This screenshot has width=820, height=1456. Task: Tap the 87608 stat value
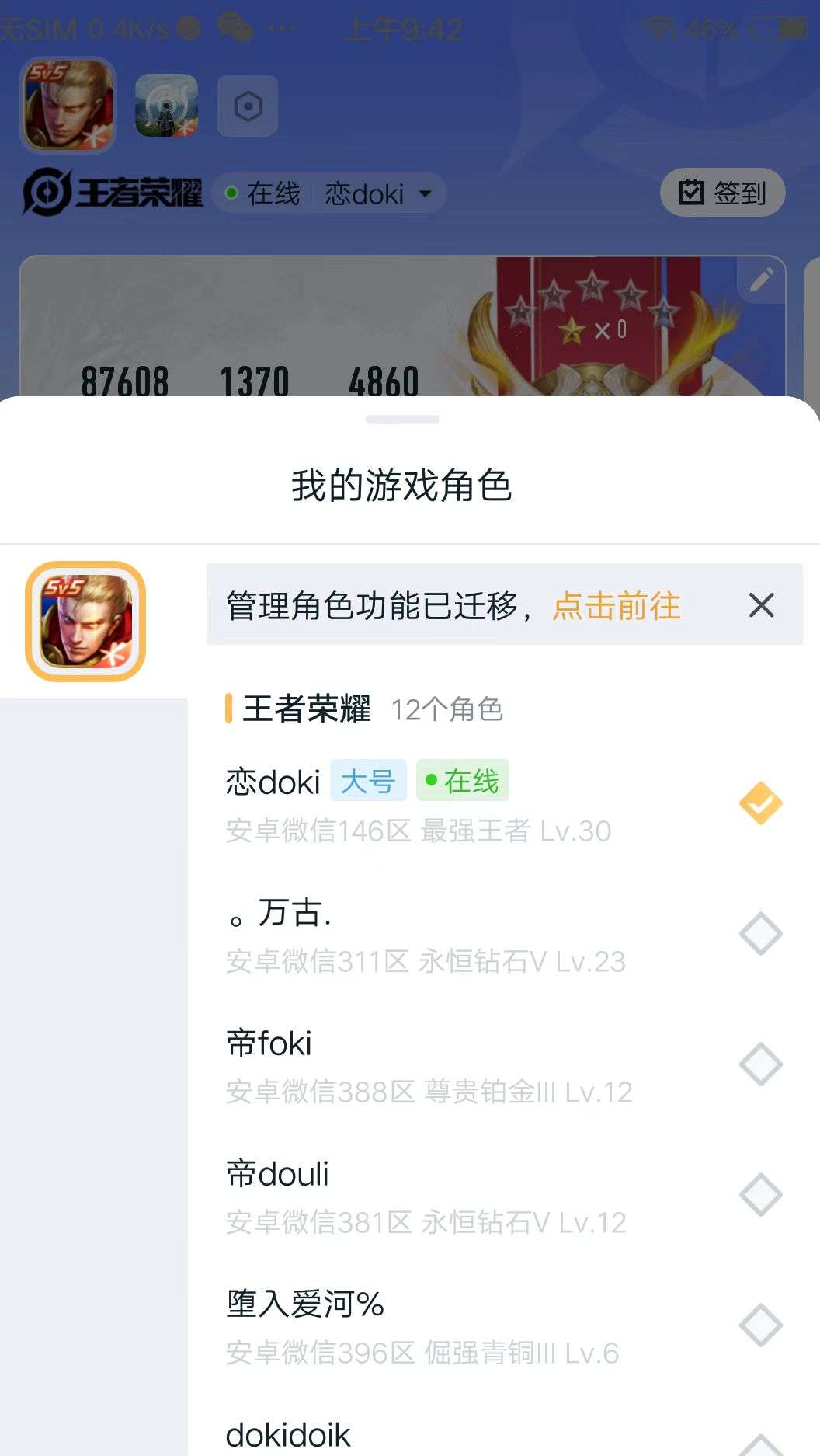126,382
